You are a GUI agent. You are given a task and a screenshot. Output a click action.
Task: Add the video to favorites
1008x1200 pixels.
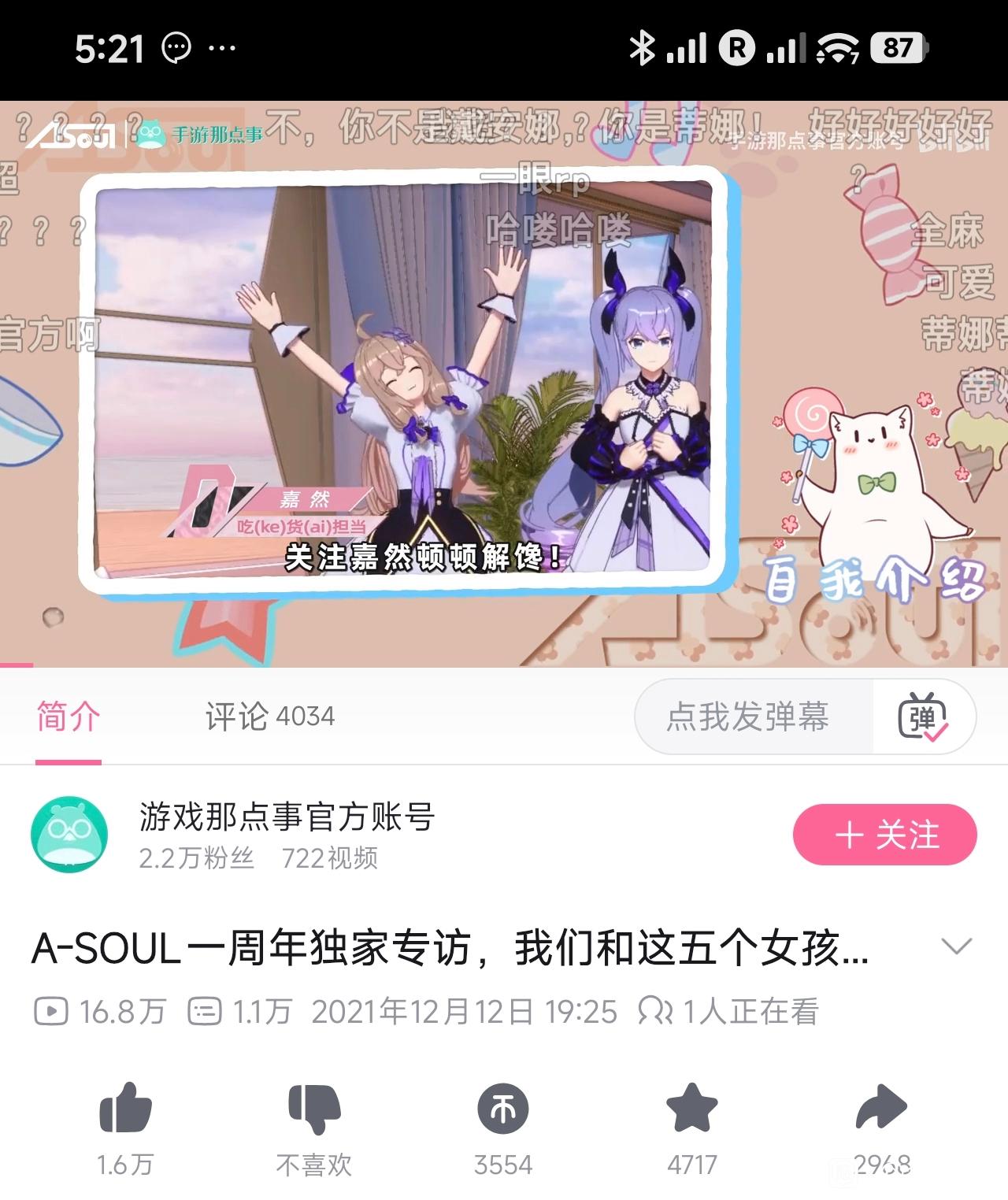point(692,1108)
